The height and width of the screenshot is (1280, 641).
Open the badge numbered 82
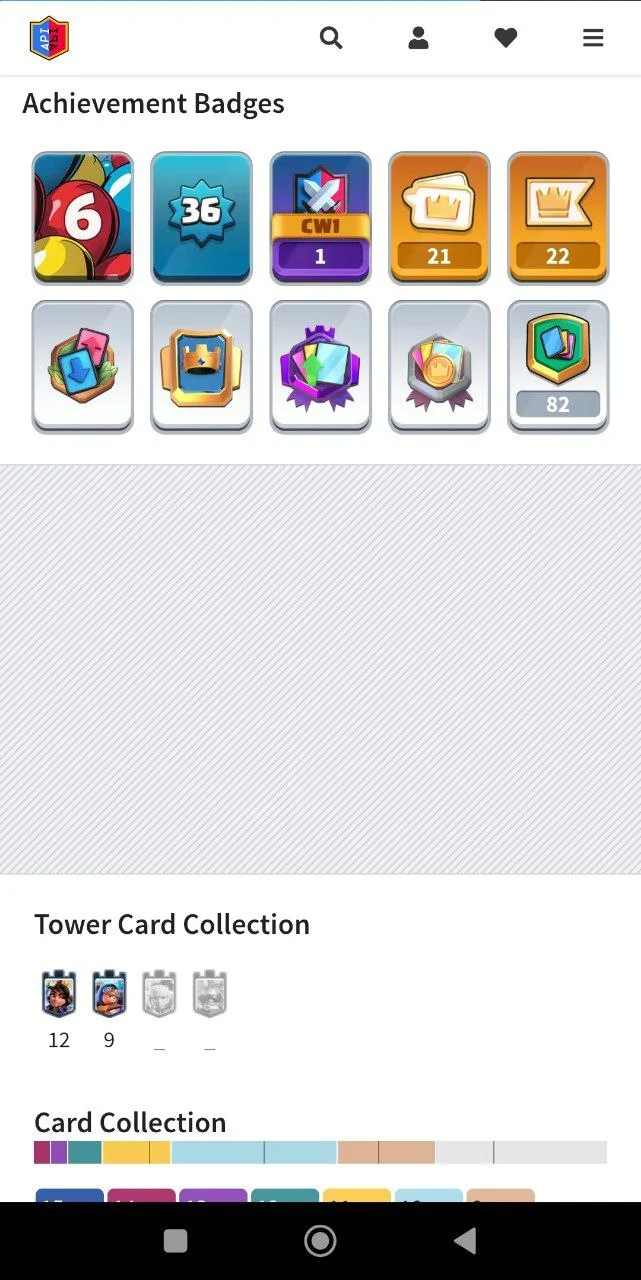pyautogui.click(x=558, y=366)
